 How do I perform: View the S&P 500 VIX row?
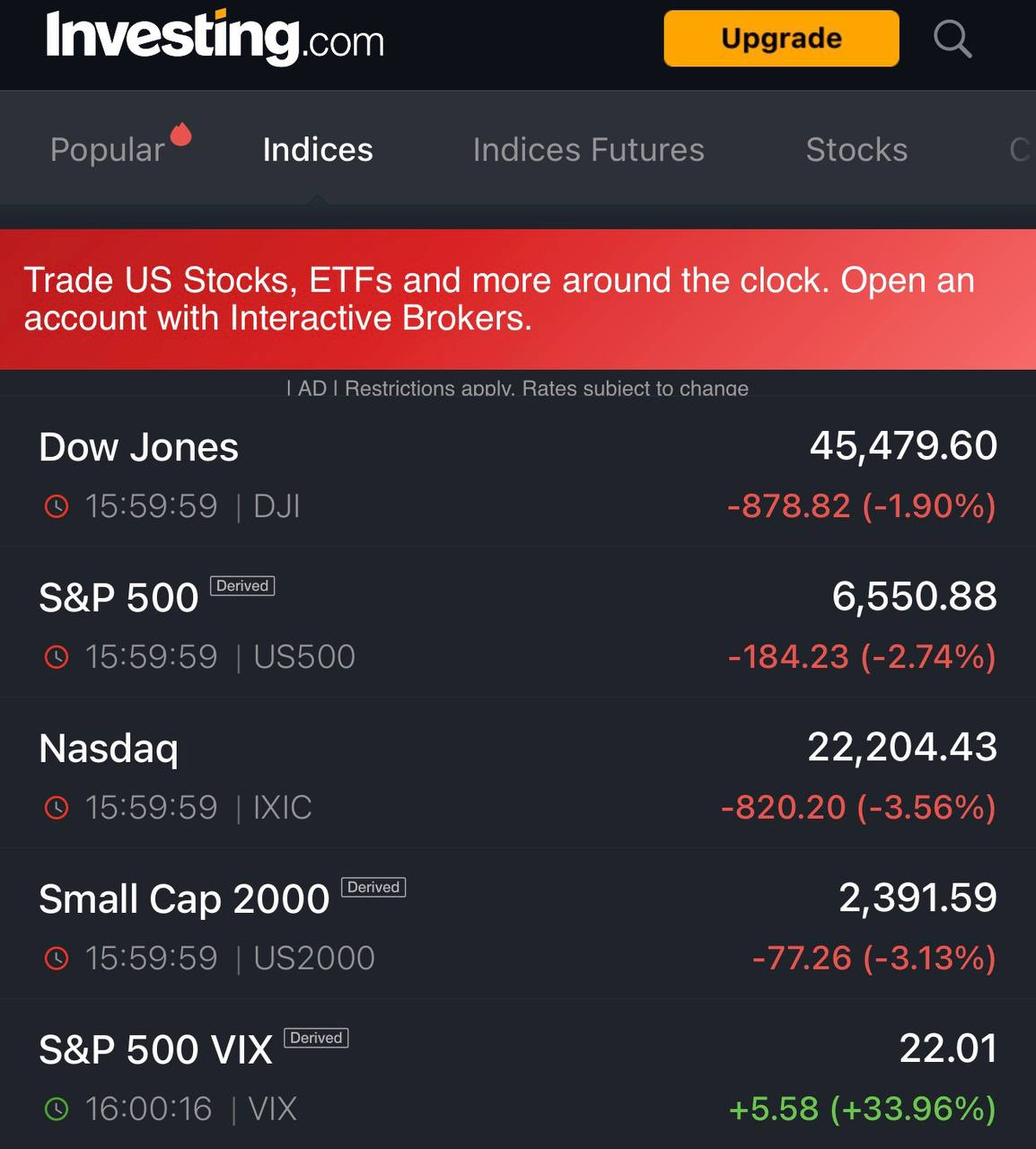coord(518,1074)
